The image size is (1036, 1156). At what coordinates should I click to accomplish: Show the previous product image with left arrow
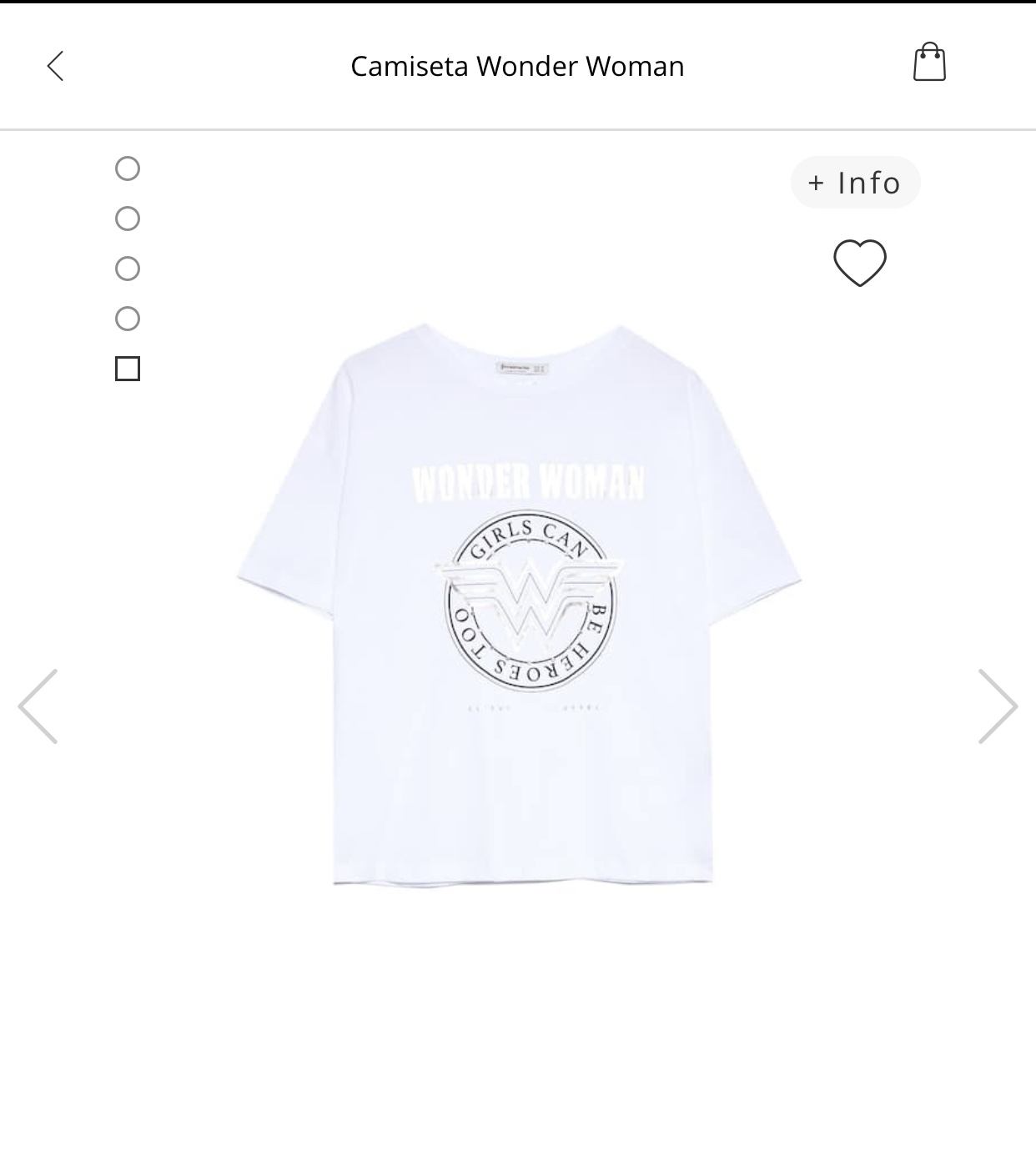38,706
